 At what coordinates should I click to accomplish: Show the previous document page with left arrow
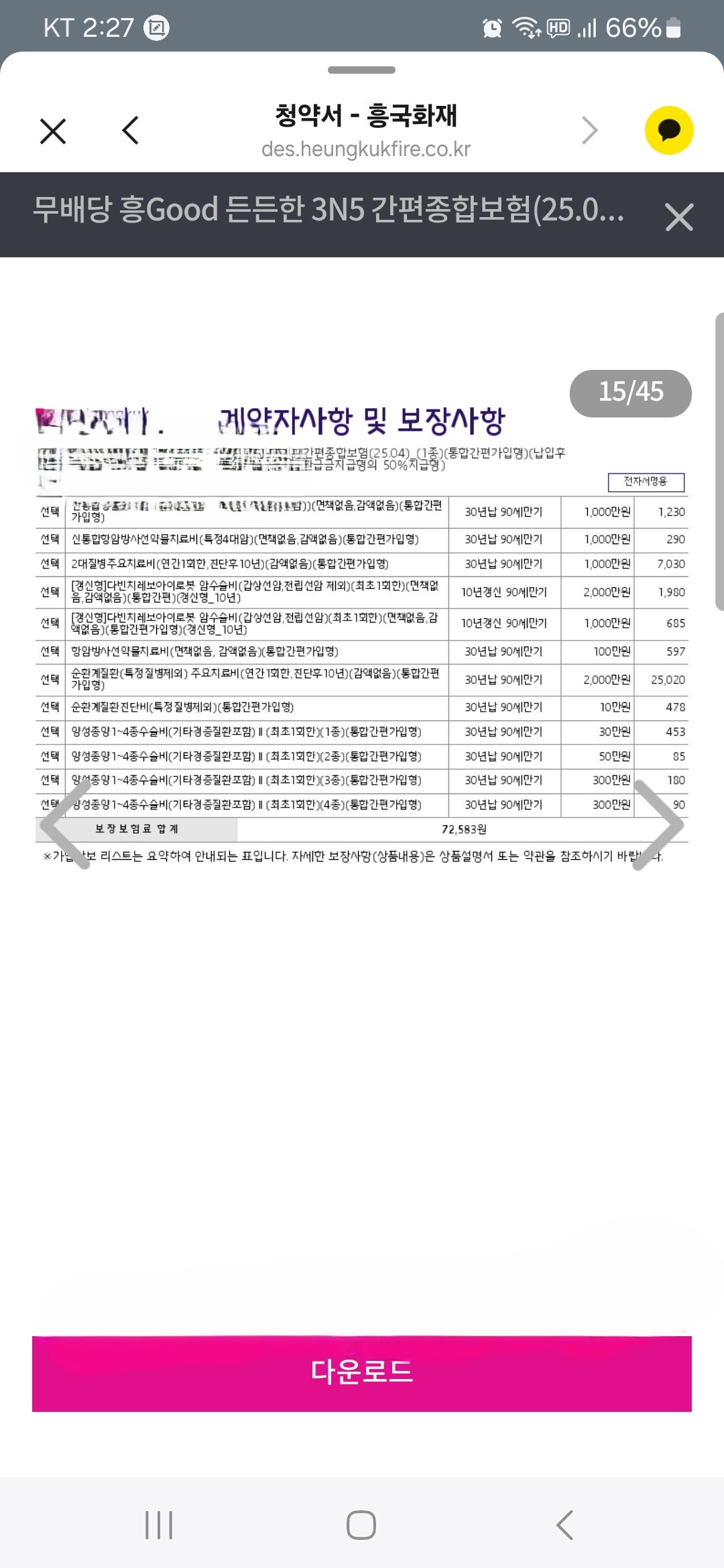66,824
